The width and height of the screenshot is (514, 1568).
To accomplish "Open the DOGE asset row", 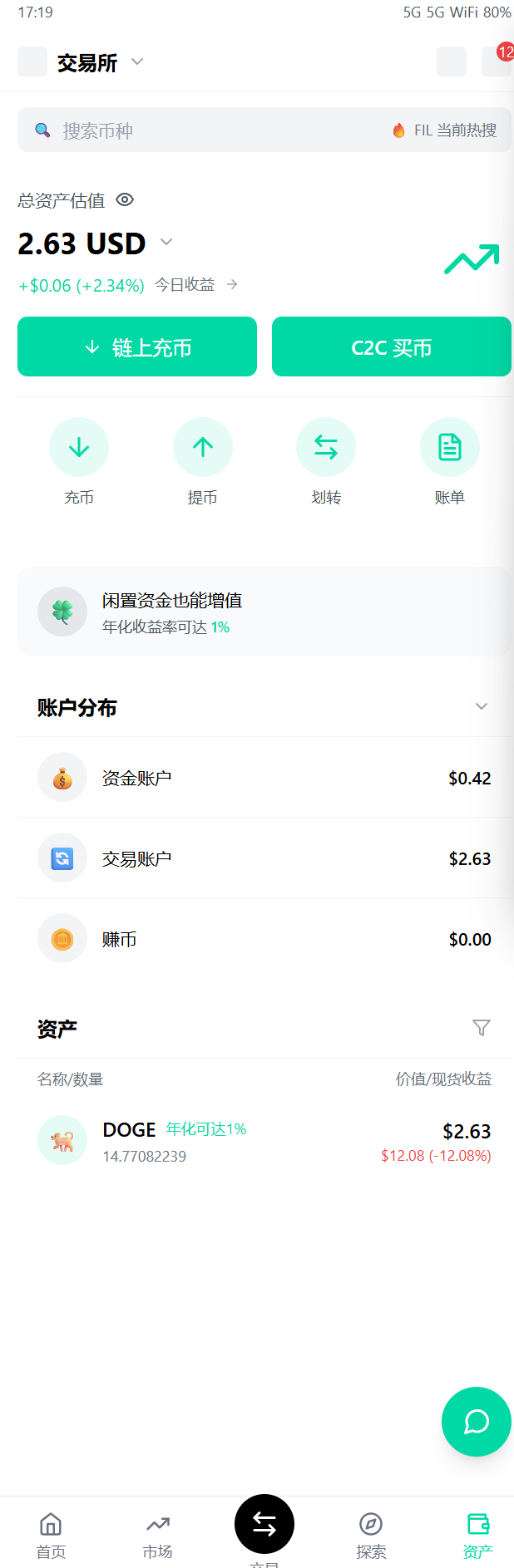I will (x=264, y=1141).
